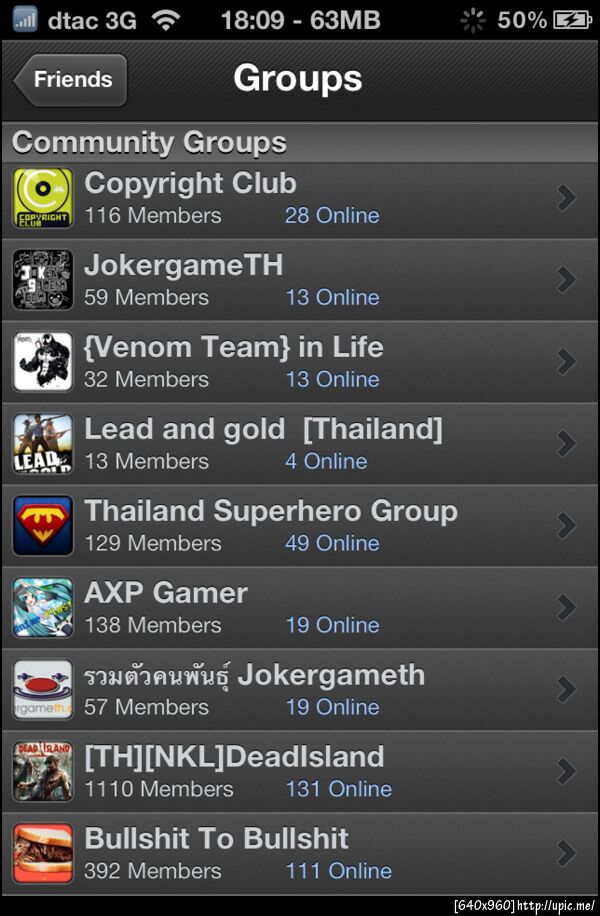The width and height of the screenshot is (600, 916).
Task: Go back to Friends
Action: click(71, 80)
